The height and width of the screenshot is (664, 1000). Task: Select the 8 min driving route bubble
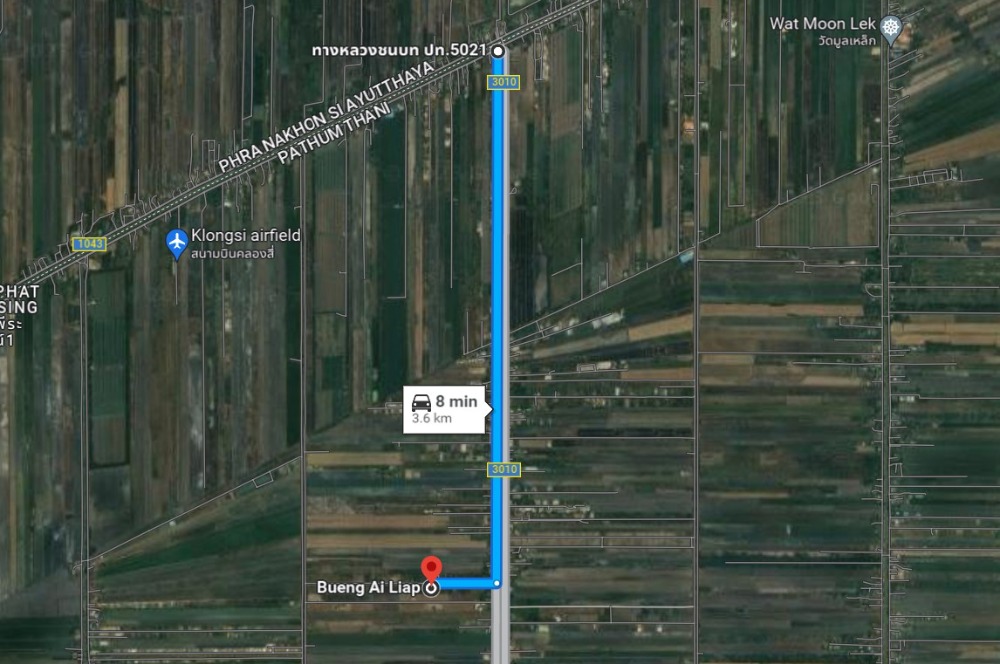pos(445,409)
